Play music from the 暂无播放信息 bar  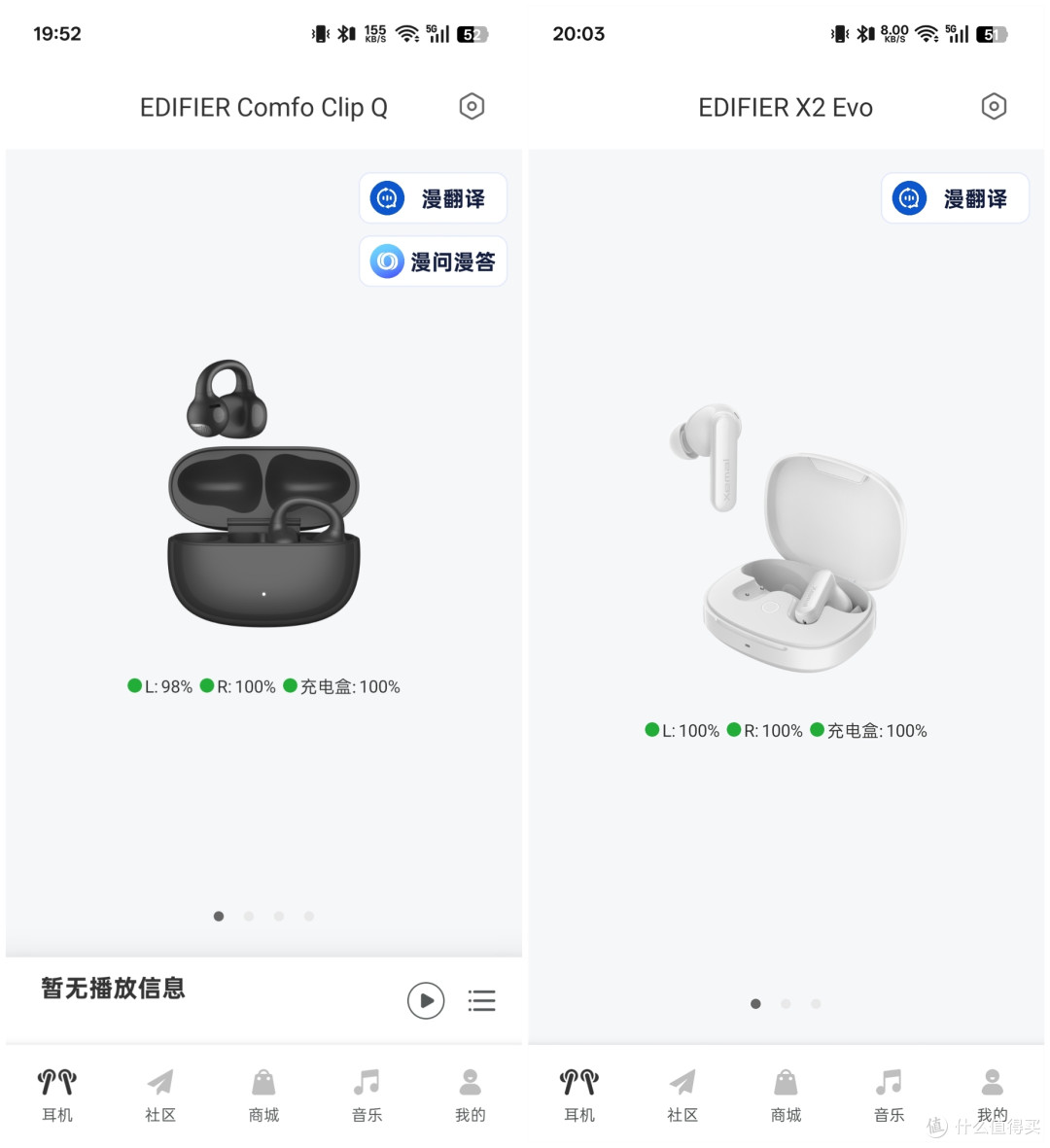[x=426, y=1000]
